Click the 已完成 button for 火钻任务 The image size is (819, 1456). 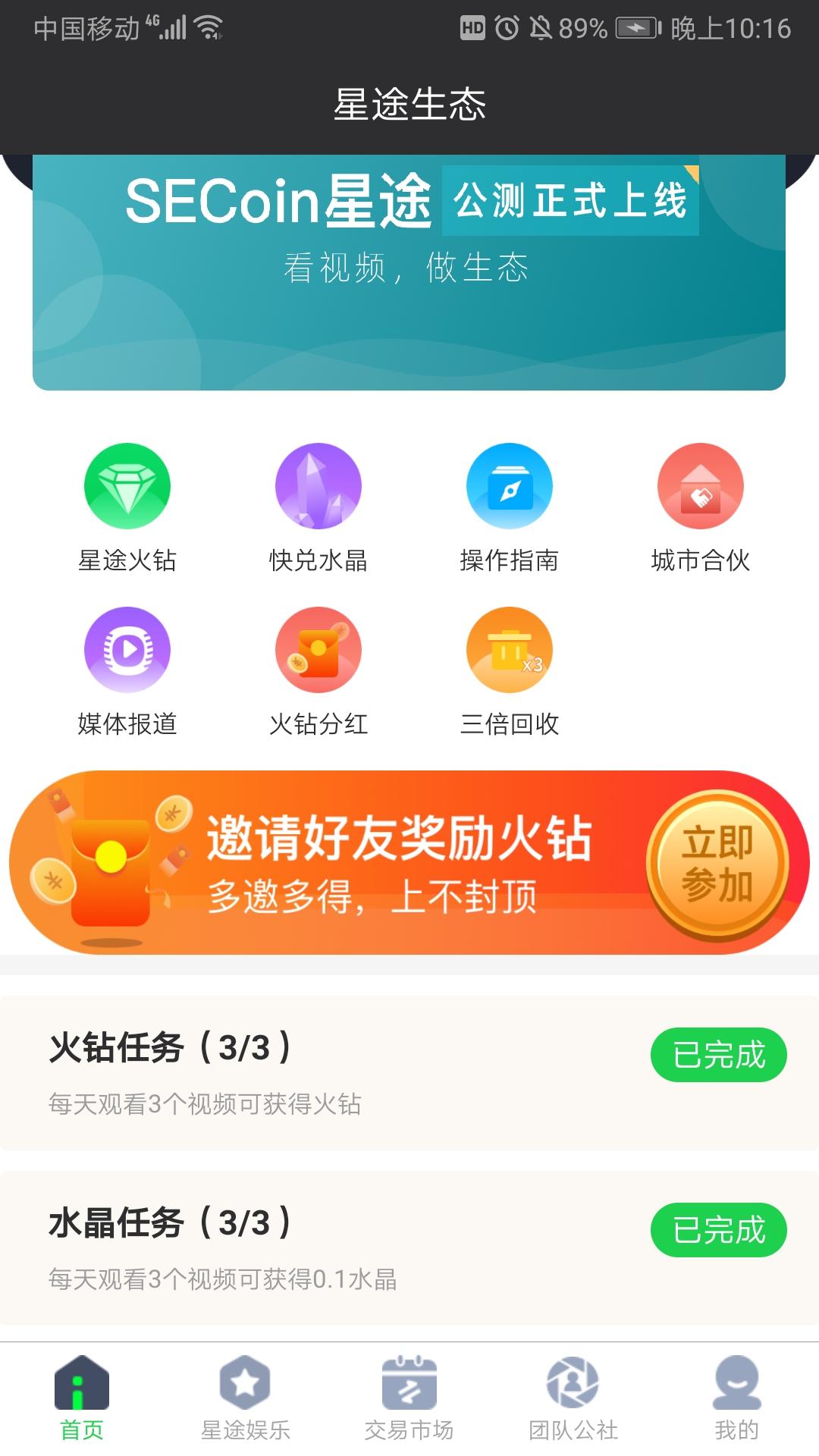(x=718, y=1053)
